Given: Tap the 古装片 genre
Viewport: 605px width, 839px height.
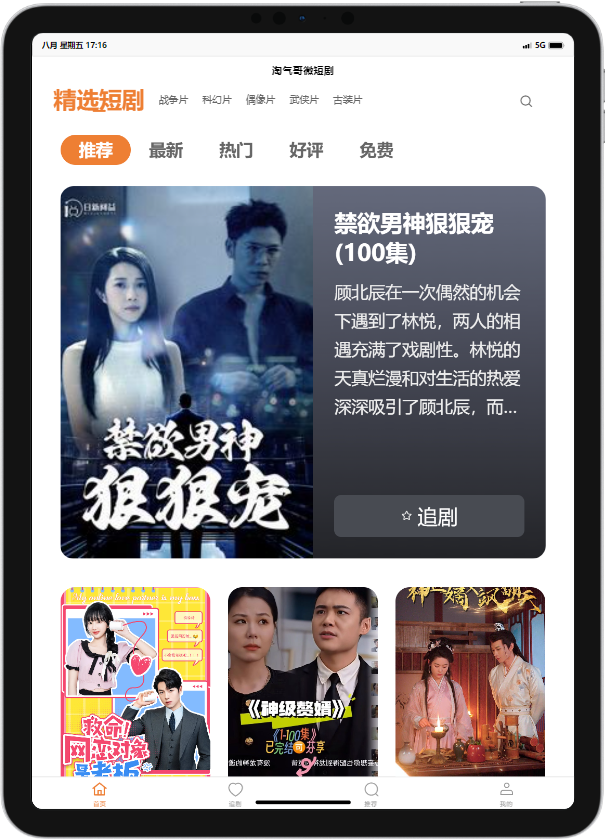Looking at the screenshot, I should click(x=347, y=100).
